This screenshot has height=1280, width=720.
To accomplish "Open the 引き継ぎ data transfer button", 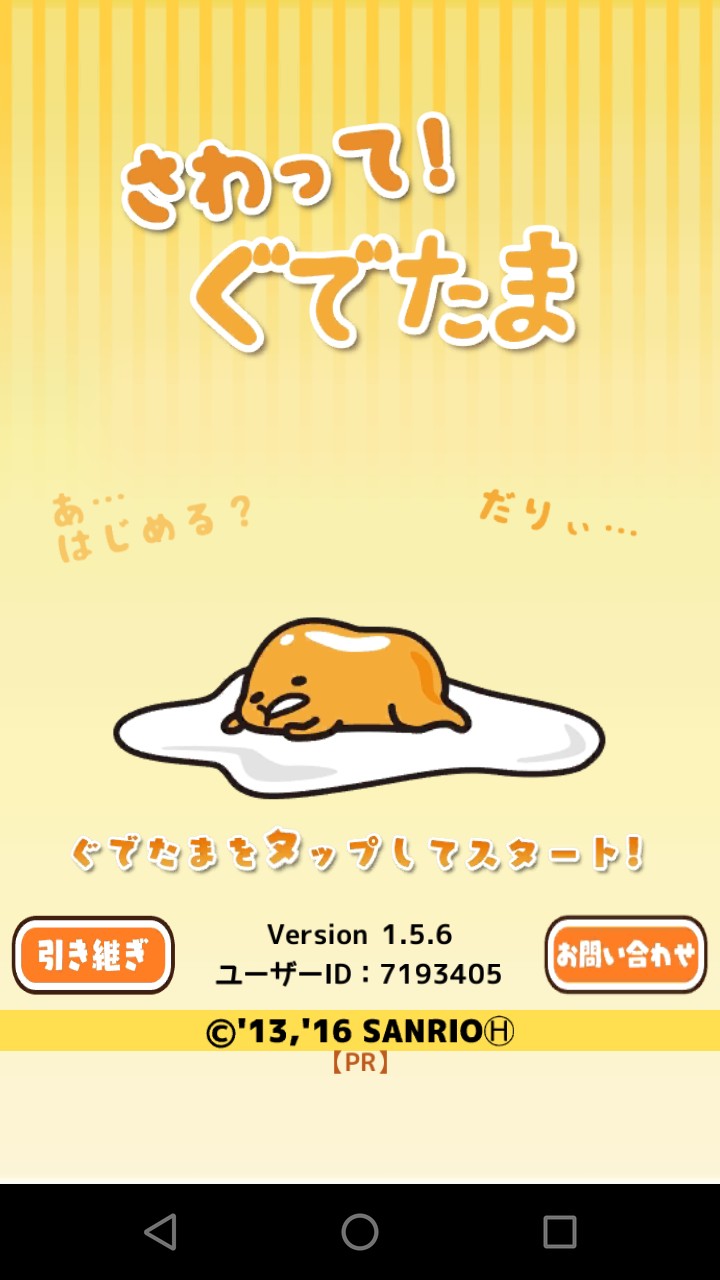I will 93,955.
